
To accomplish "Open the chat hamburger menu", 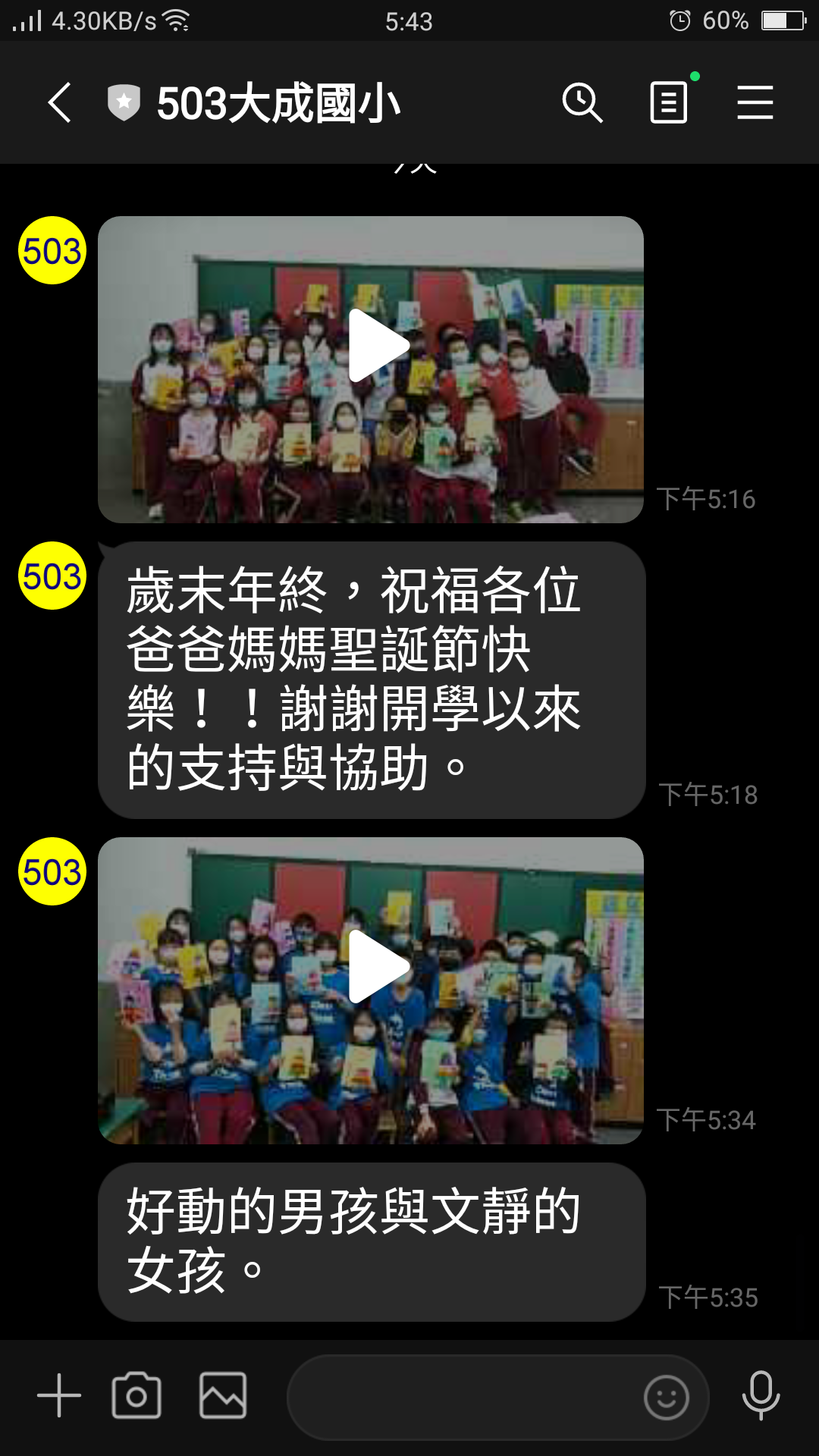I will point(755,102).
